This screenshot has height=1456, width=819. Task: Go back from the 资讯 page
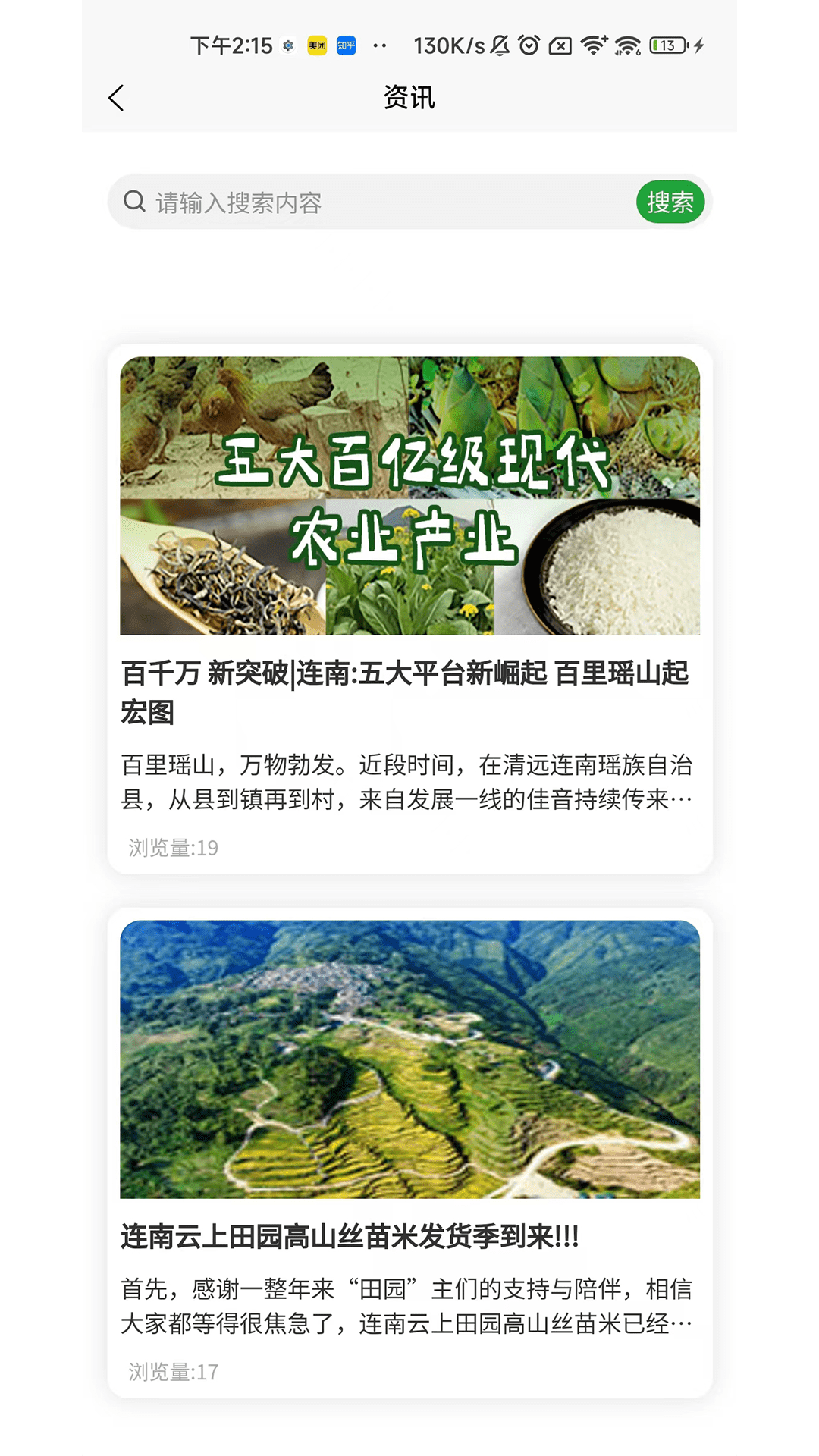[x=116, y=99]
